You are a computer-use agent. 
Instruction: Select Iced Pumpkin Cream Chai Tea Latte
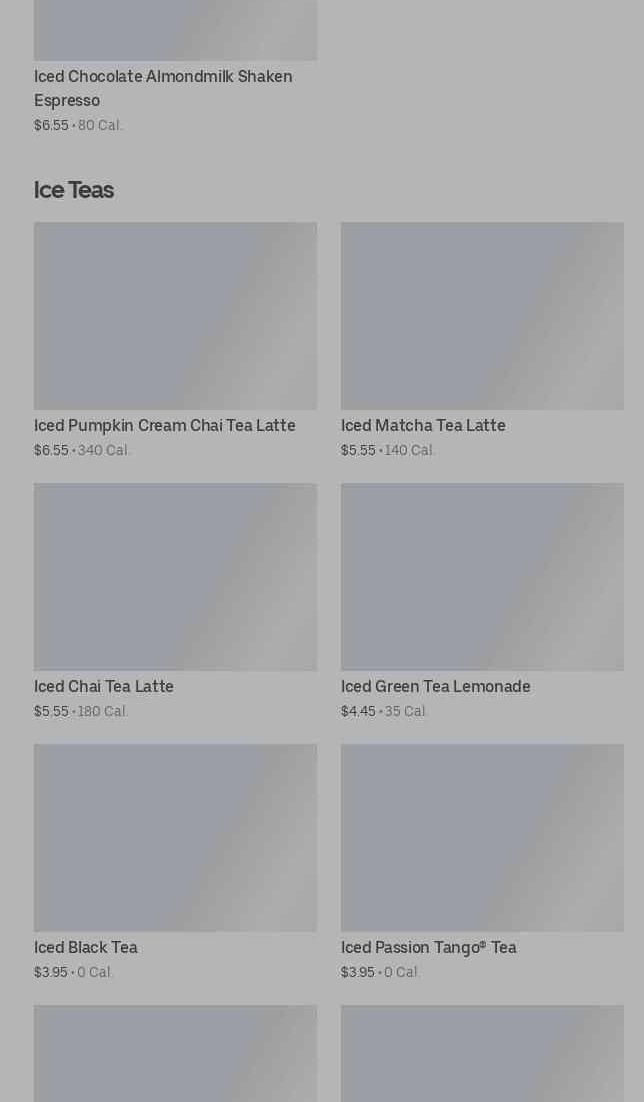pyautogui.click(x=175, y=340)
